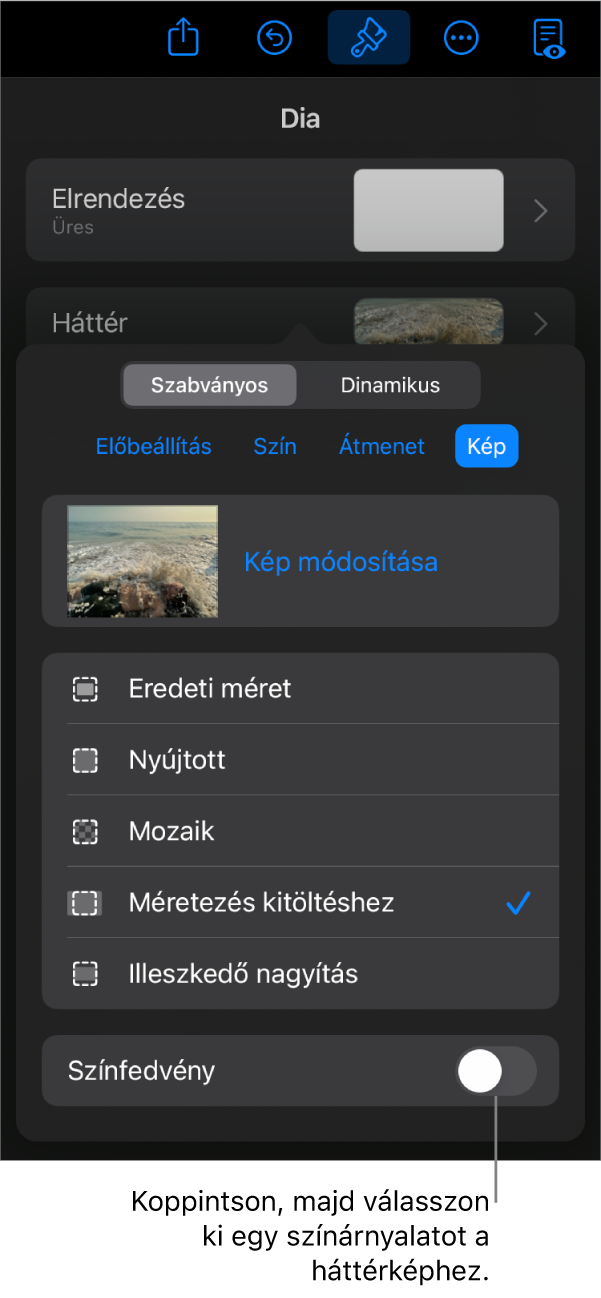Screen dimensions: 601x1298
Task: Choose the Szín background tab
Action: (x=275, y=446)
